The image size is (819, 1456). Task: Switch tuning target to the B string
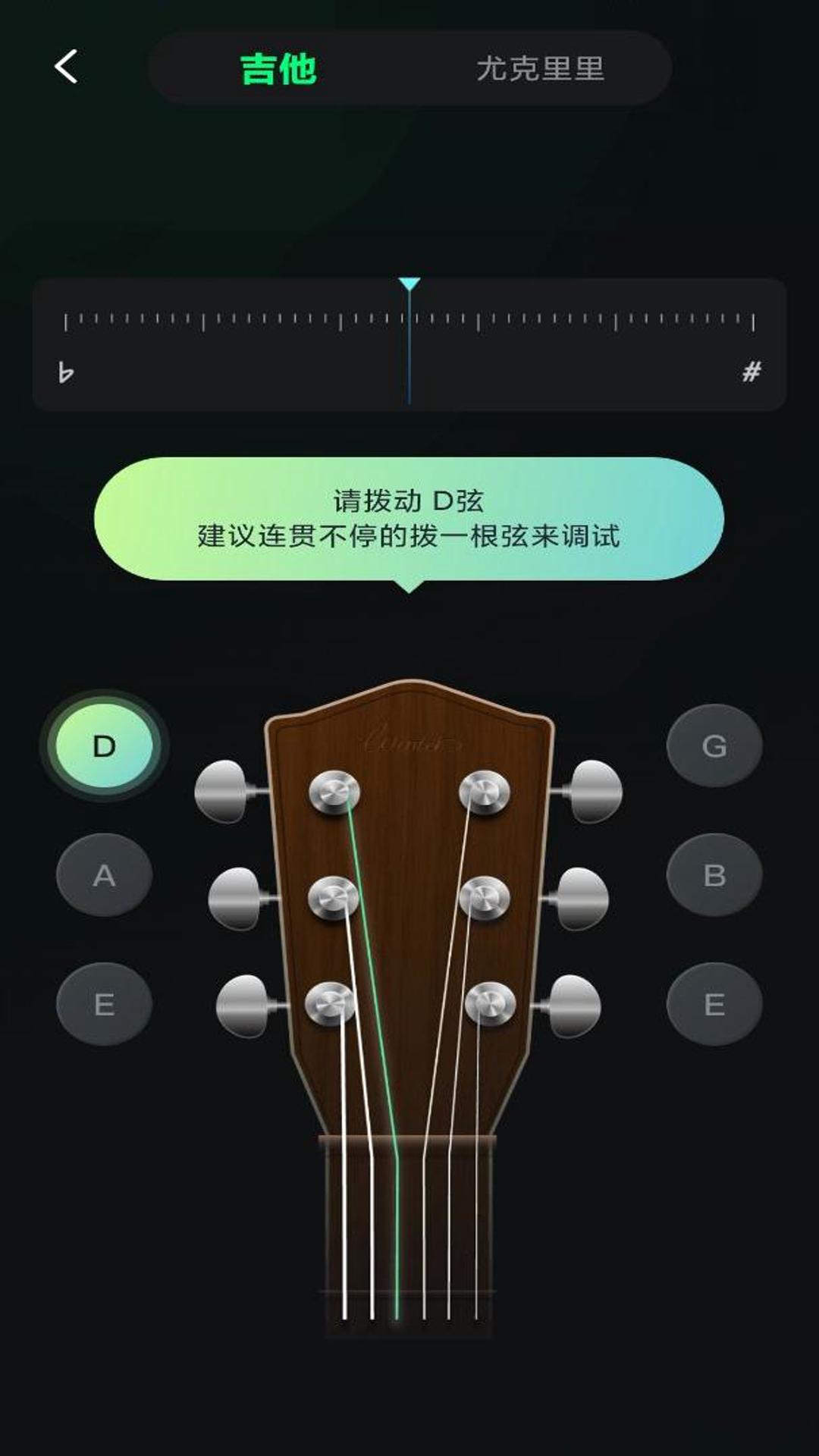click(714, 875)
